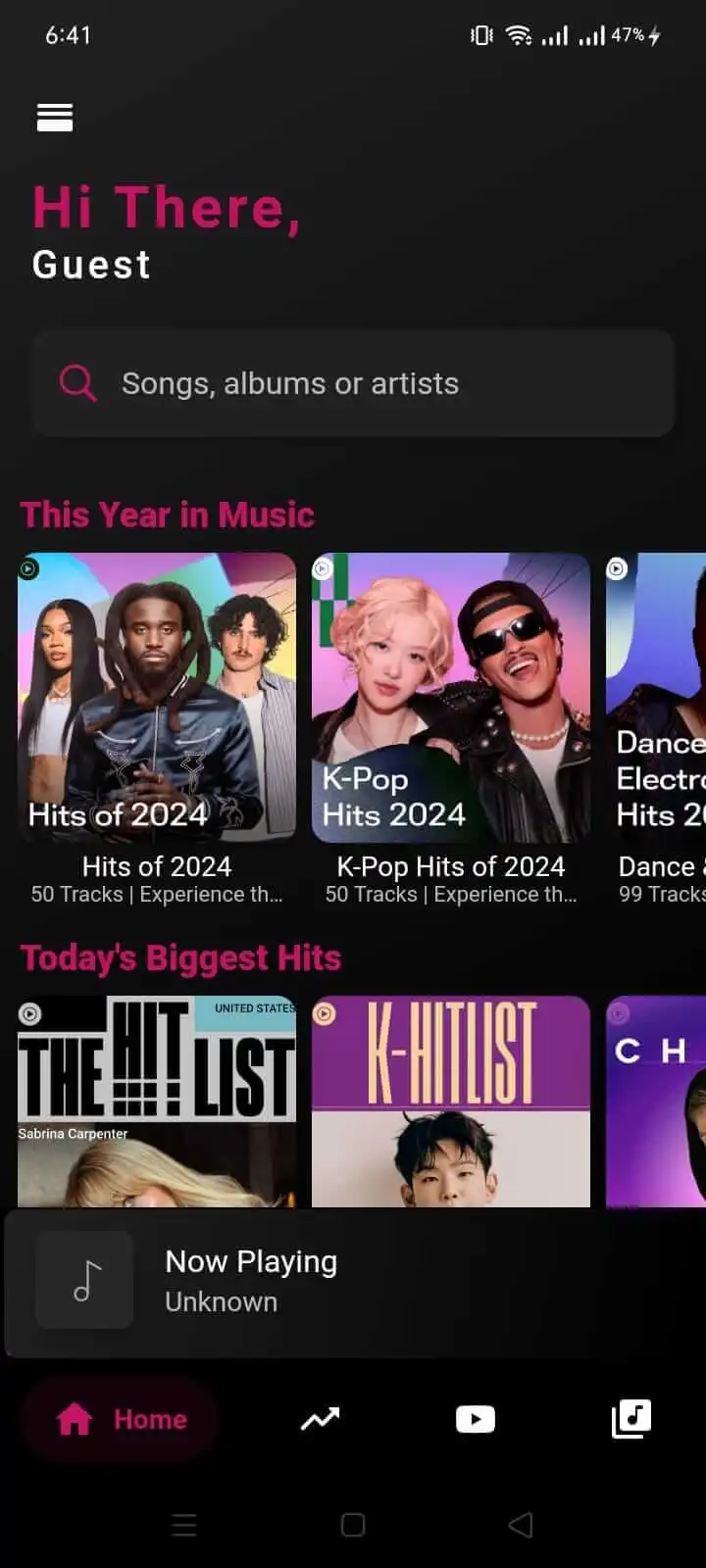The height and width of the screenshot is (1568, 706).
Task: Switch to the Home tab
Action: 122,1419
